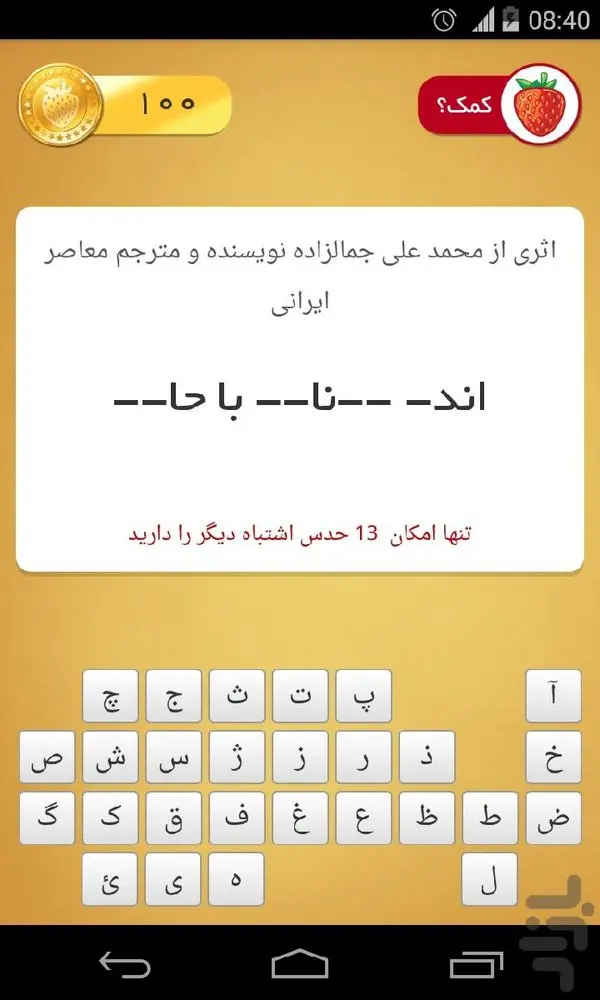Tap the letter ر key
Viewport: 600px width, 1000px height.
pos(363,757)
